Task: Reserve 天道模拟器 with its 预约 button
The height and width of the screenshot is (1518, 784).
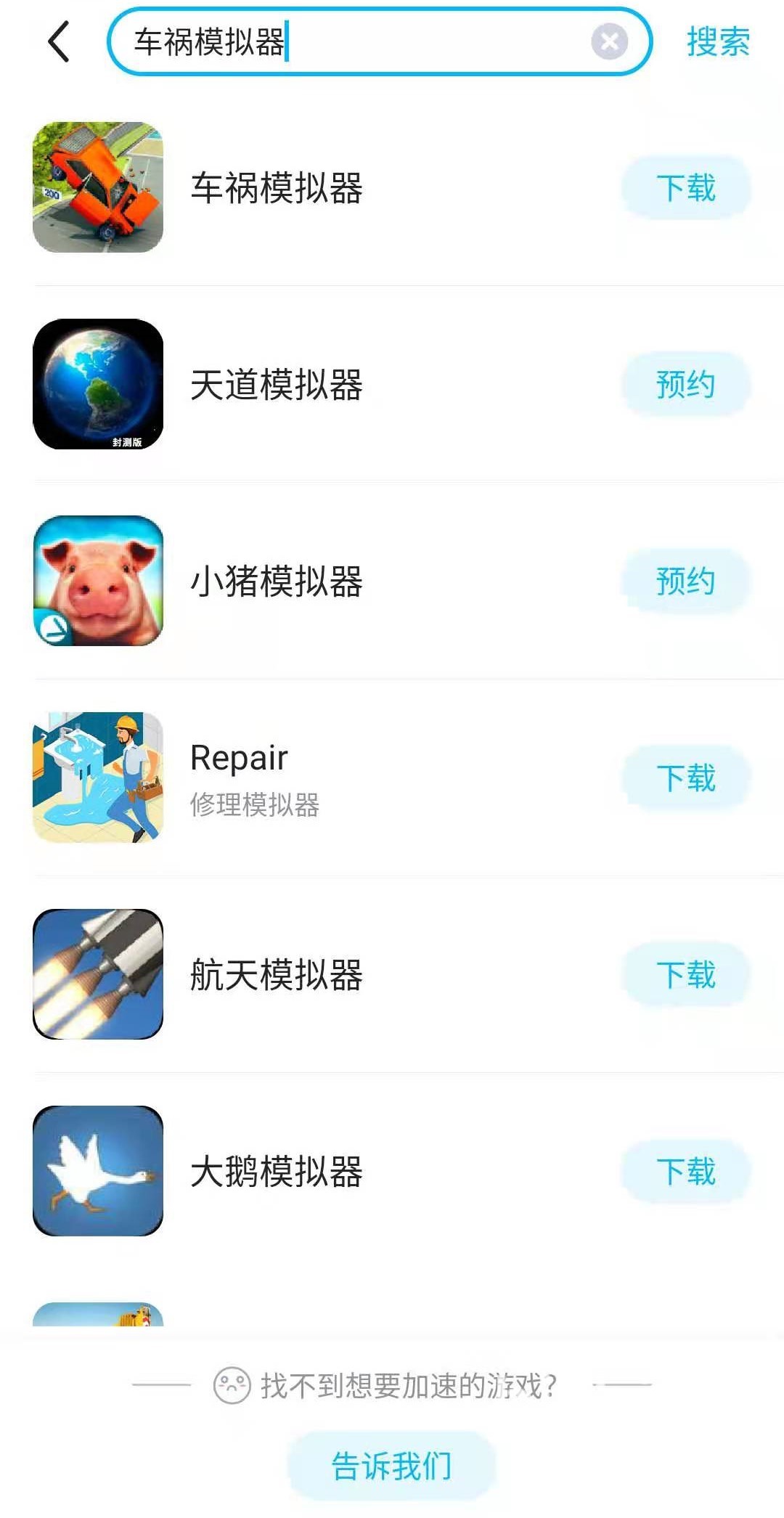Action: [685, 384]
